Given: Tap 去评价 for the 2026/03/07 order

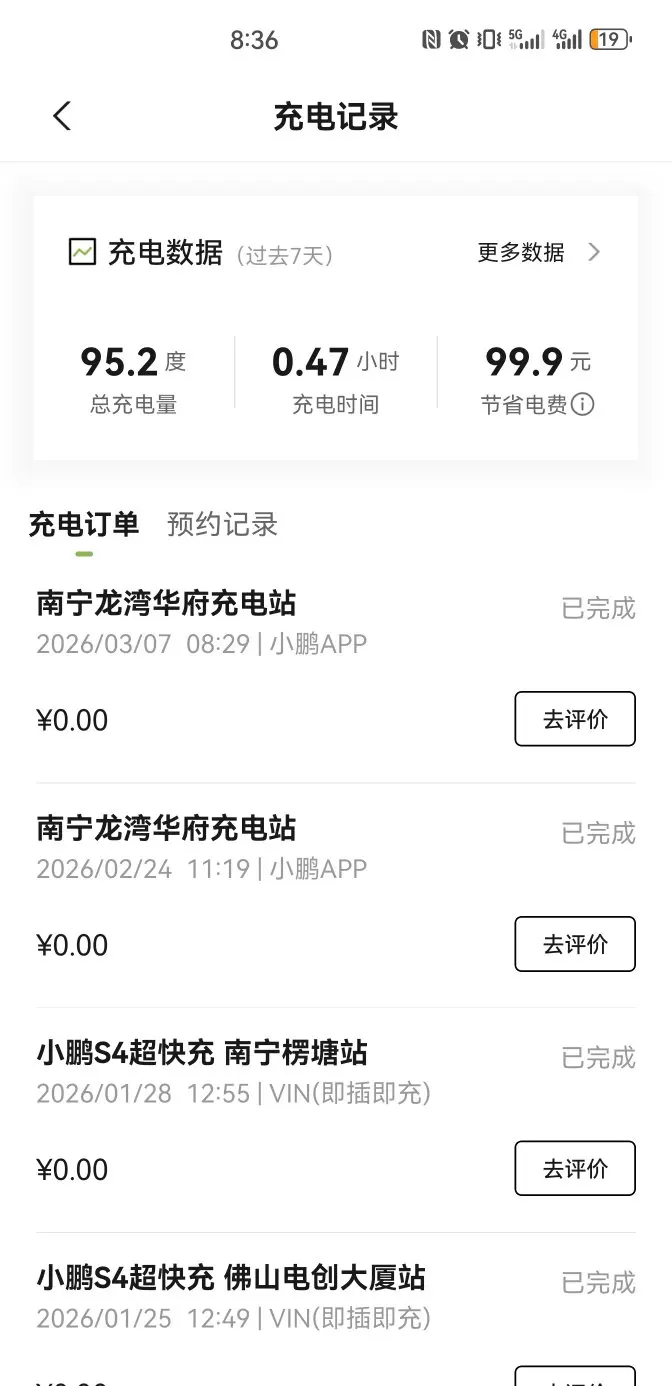Looking at the screenshot, I should [x=575, y=719].
